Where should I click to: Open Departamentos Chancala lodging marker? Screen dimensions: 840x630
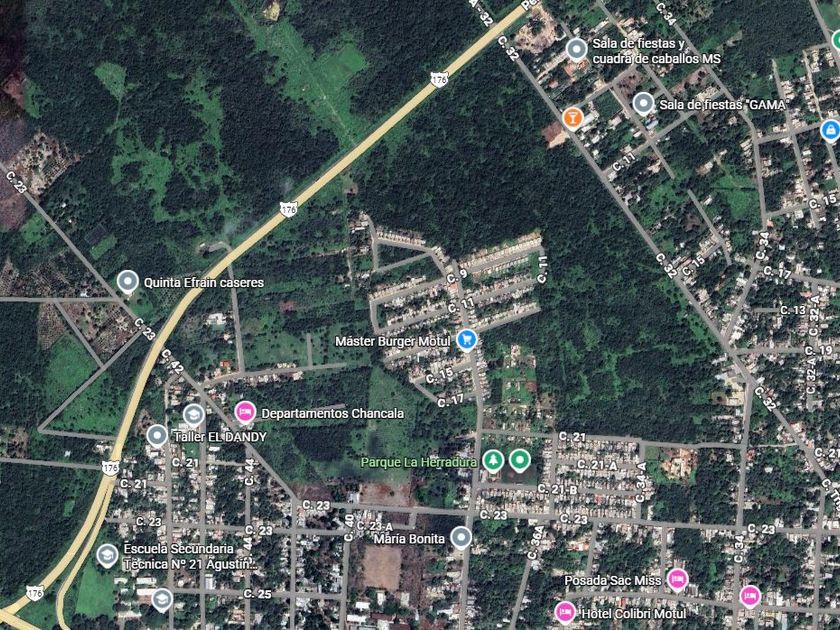(x=244, y=412)
